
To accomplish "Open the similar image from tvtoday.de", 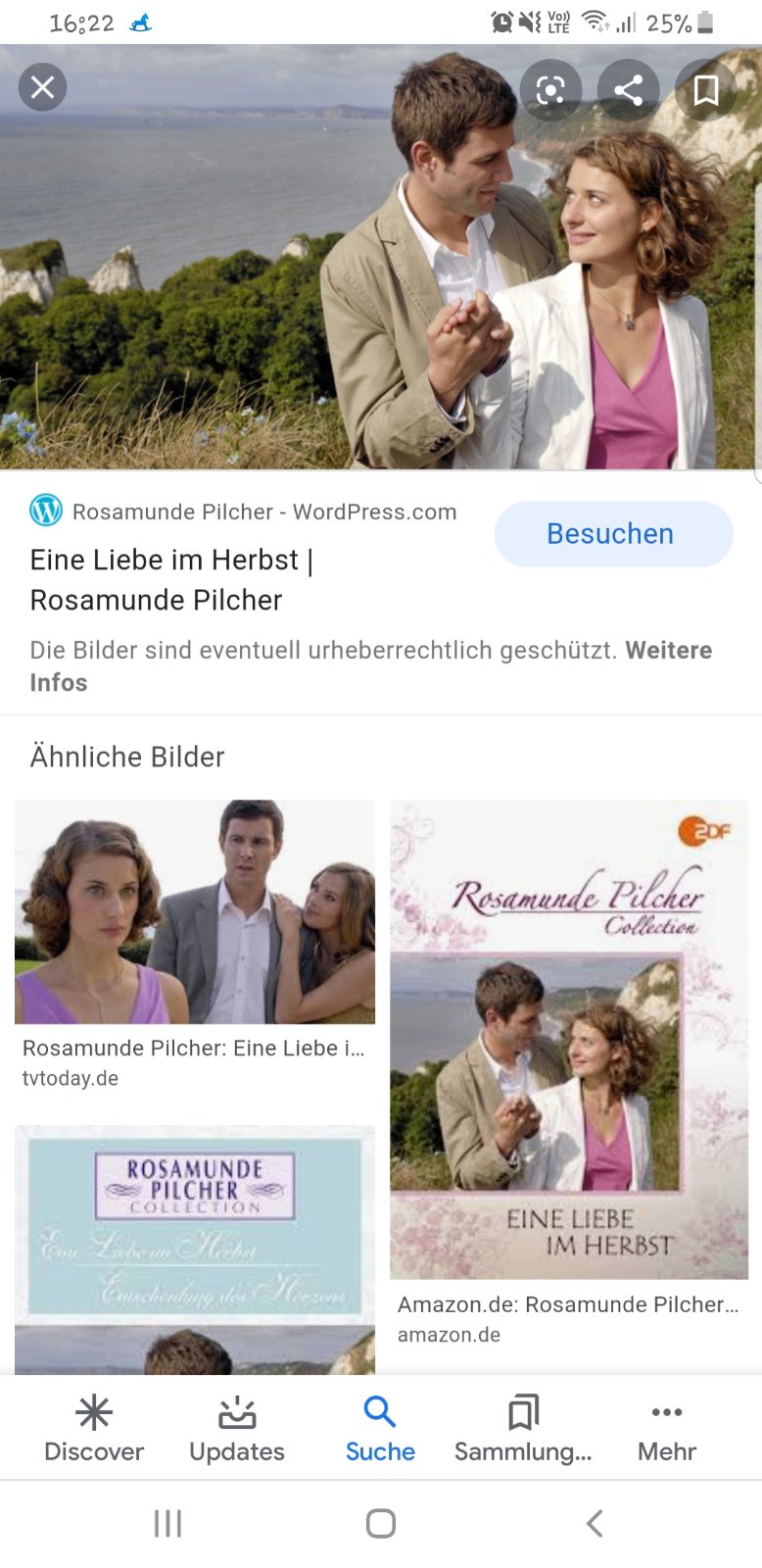I will click(x=195, y=912).
